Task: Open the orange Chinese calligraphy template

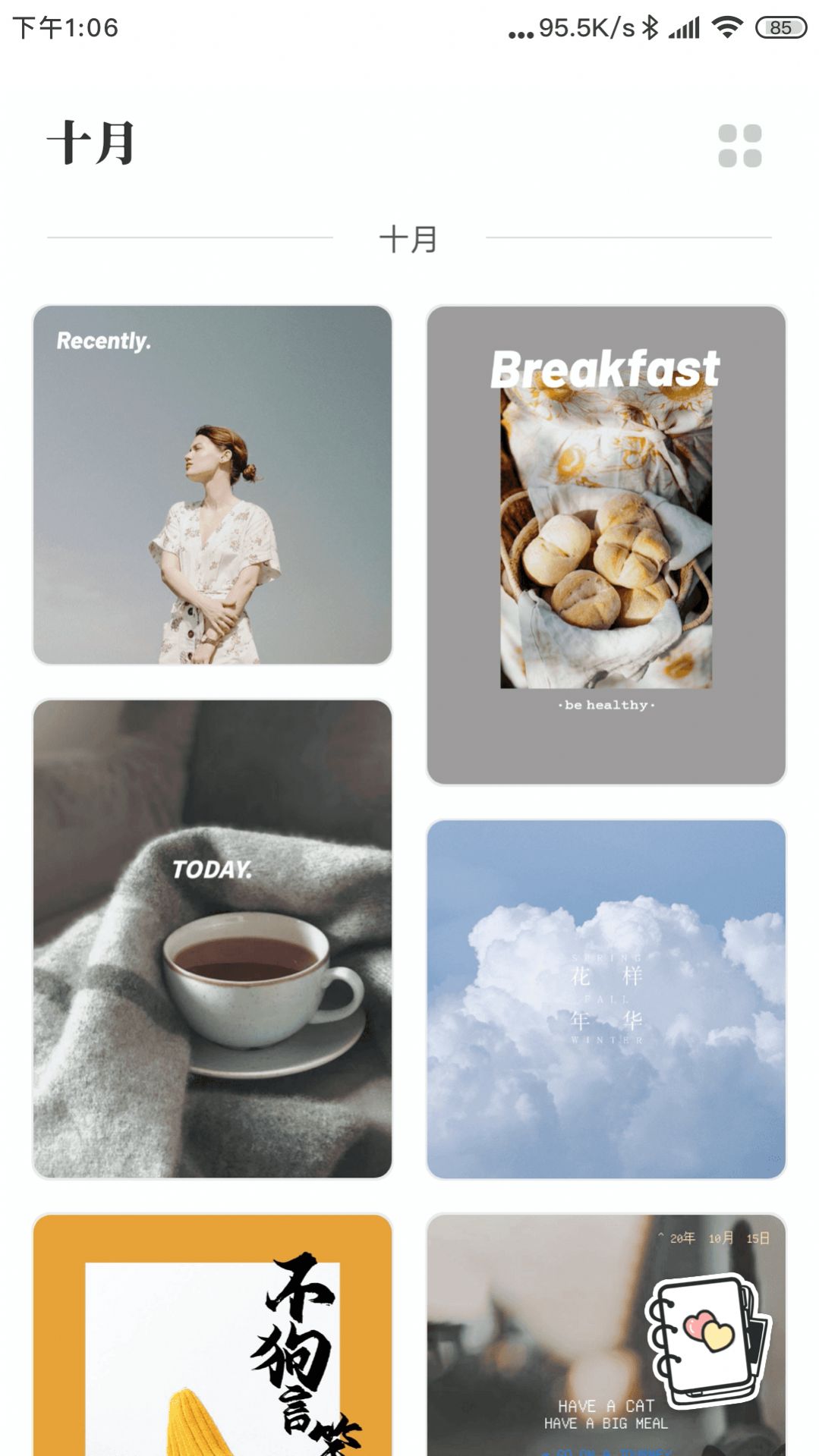Action: click(213, 1335)
